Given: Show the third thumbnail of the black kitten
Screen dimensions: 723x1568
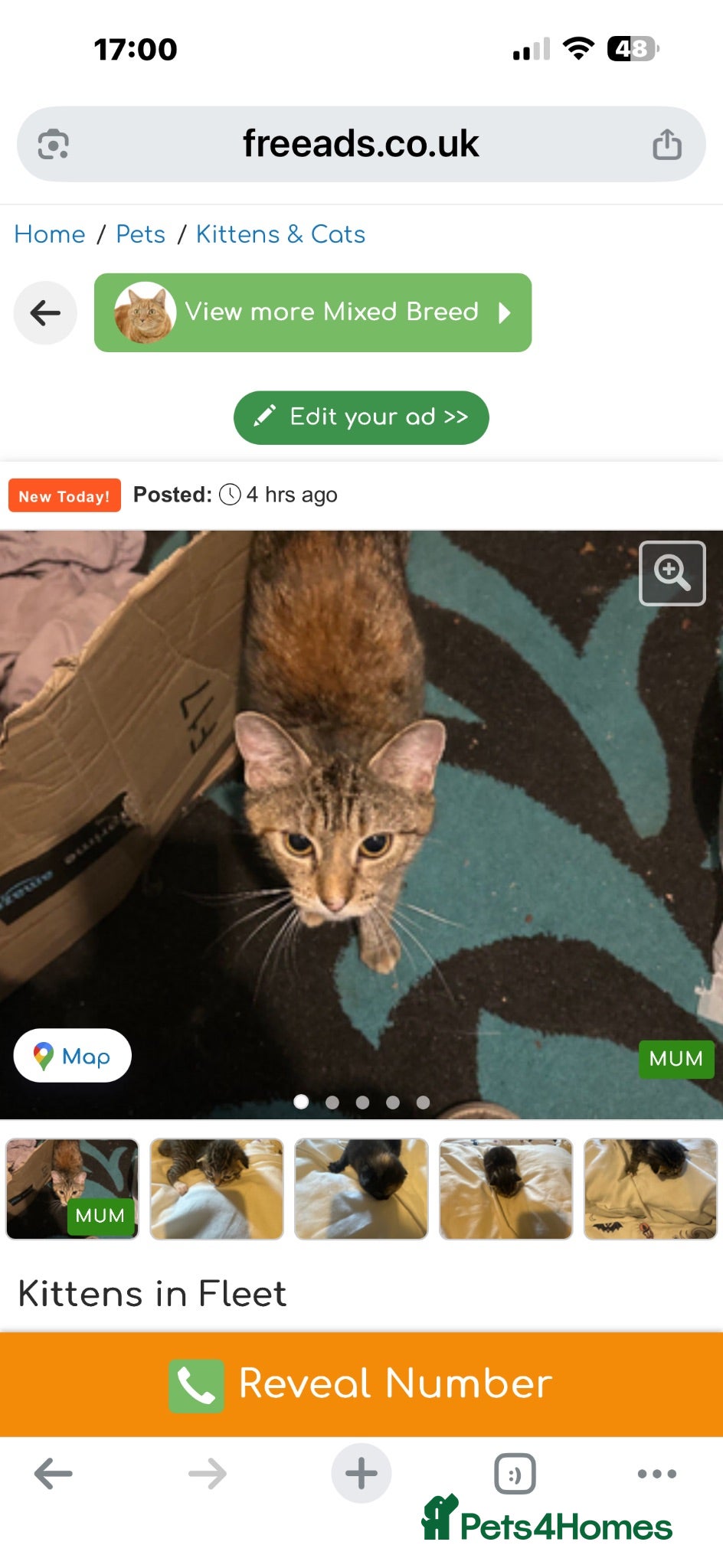Looking at the screenshot, I should [361, 1188].
